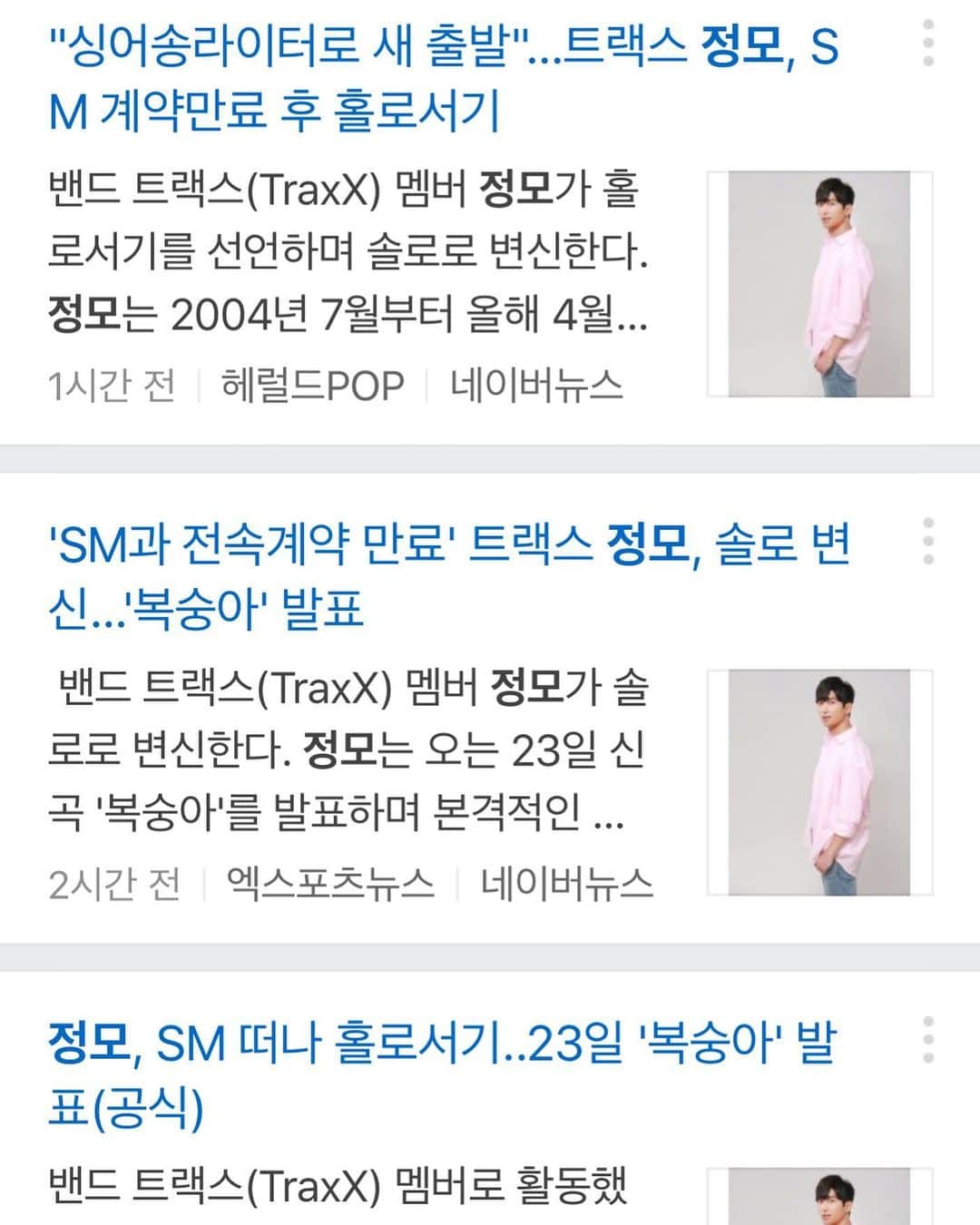Viewport: 980px width, 1225px height.
Task: Open 네이버뉴스 link under the 엑스포츠뉴스 article
Action: (x=566, y=883)
